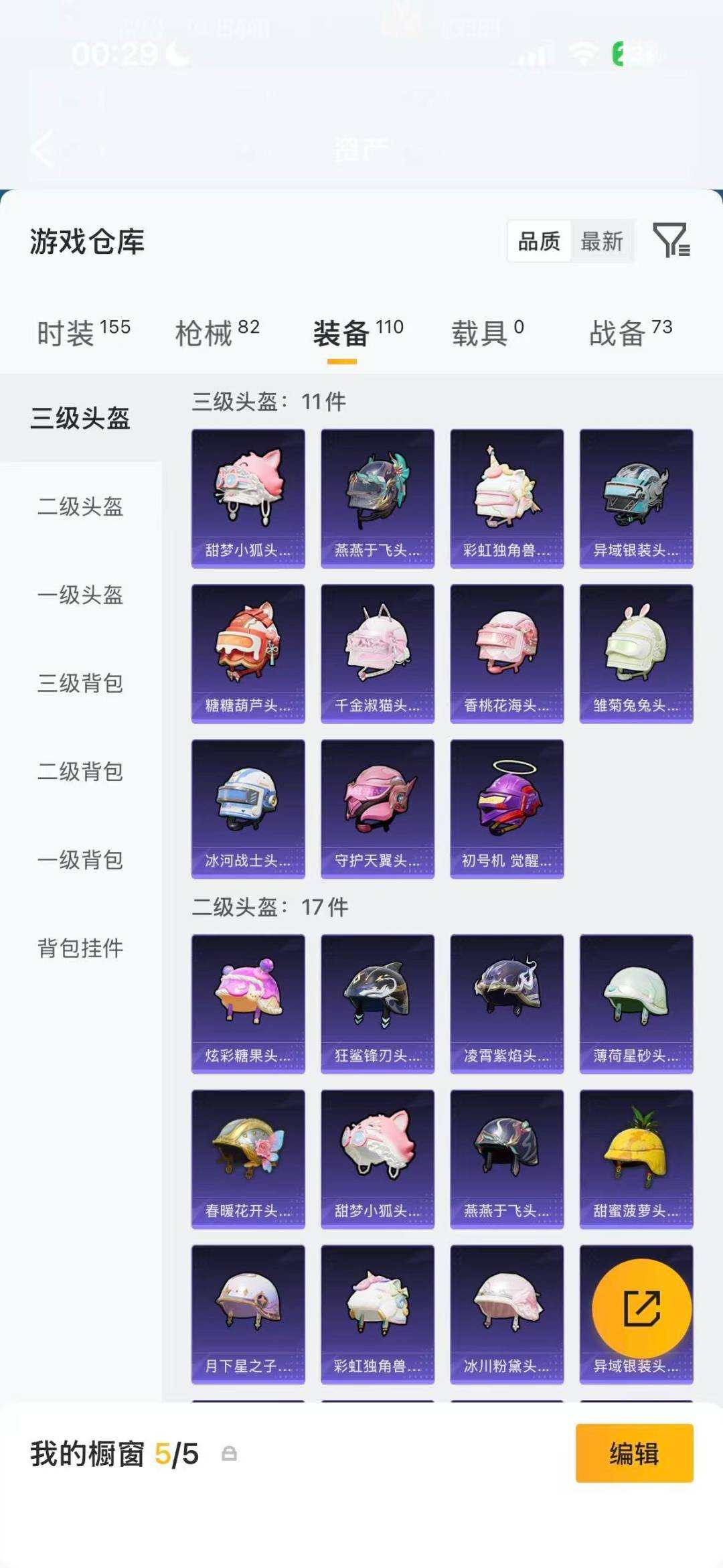723x1568 pixels.
Task: Select 二级头盔 in the side list
Action: [80, 506]
